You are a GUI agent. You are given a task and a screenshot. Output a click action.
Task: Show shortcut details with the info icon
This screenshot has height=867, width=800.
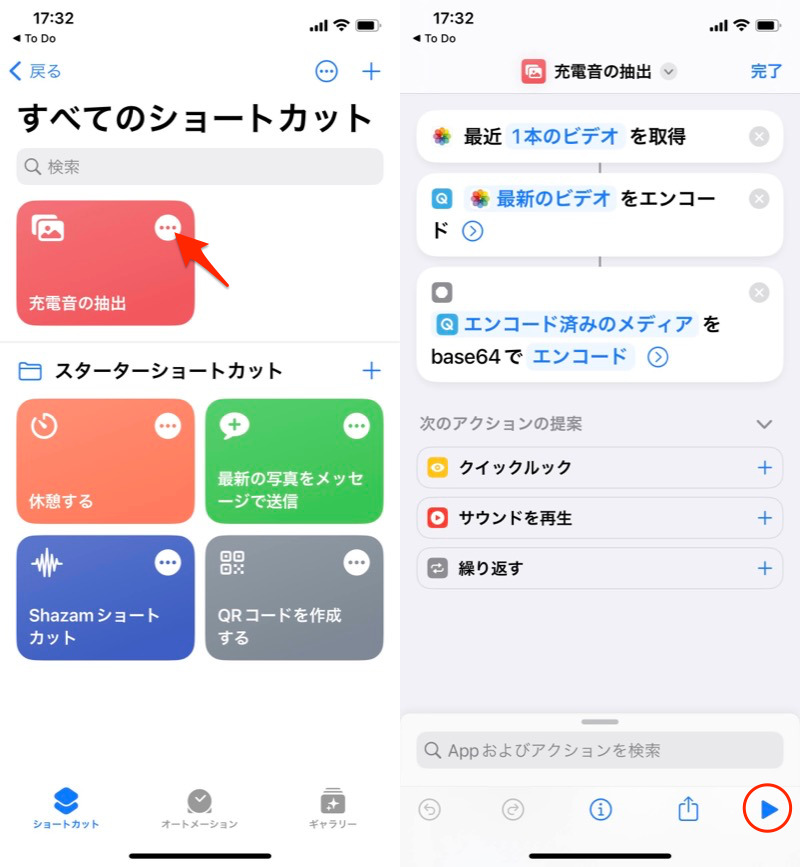click(600, 809)
